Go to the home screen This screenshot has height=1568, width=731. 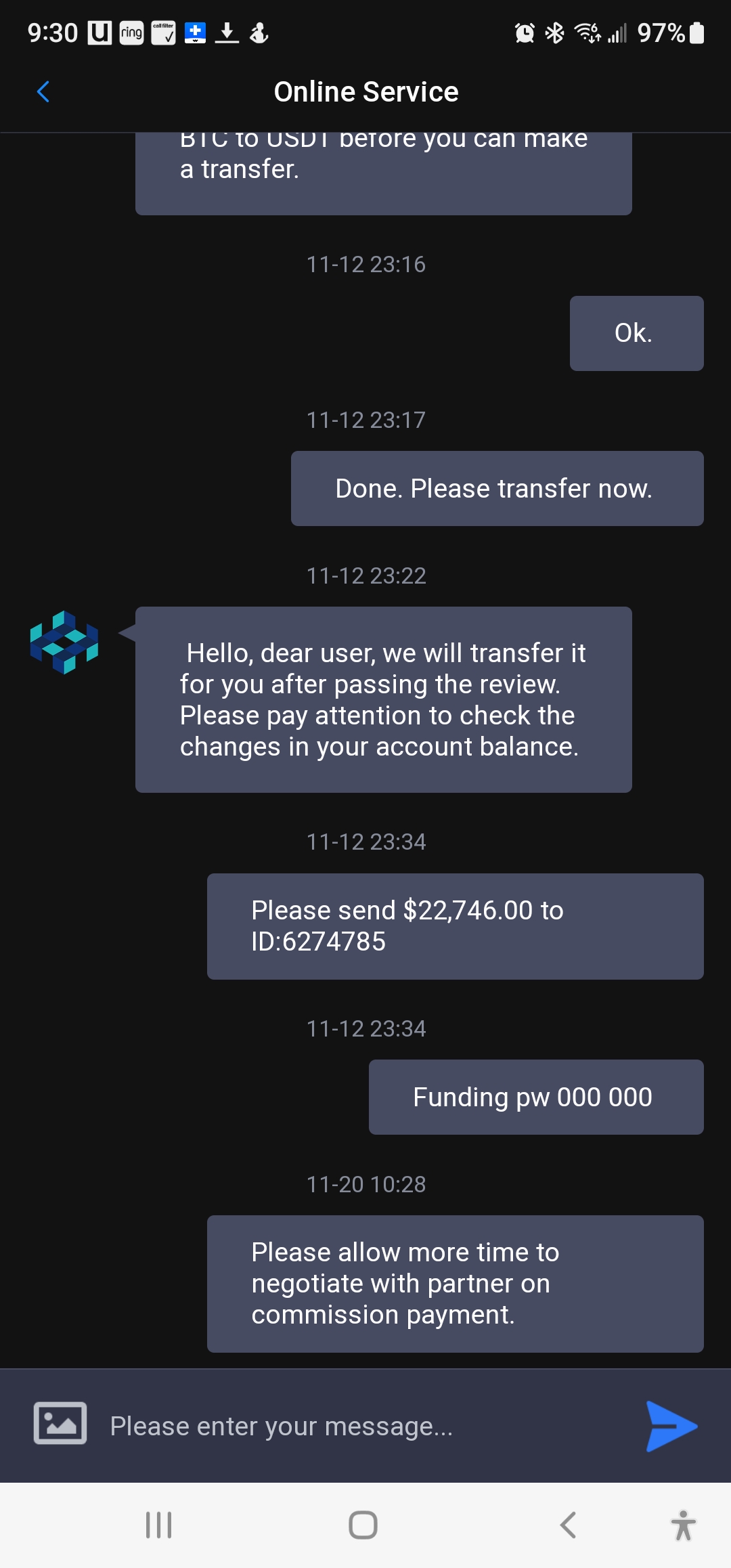[x=363, y=1525]
